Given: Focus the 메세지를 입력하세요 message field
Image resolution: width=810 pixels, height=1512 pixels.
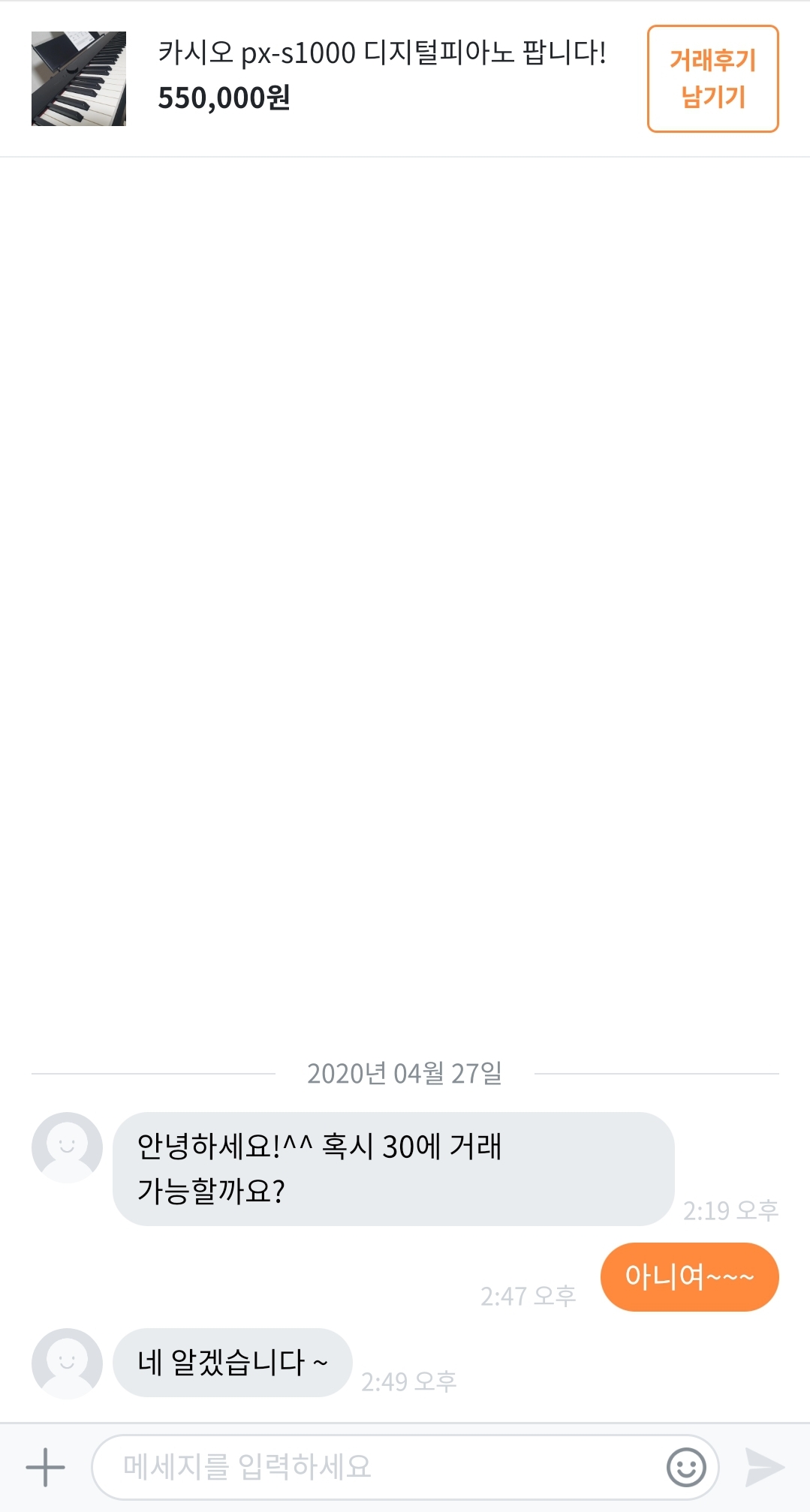Looking at the screenshot, I should [x=375, y=1467].
